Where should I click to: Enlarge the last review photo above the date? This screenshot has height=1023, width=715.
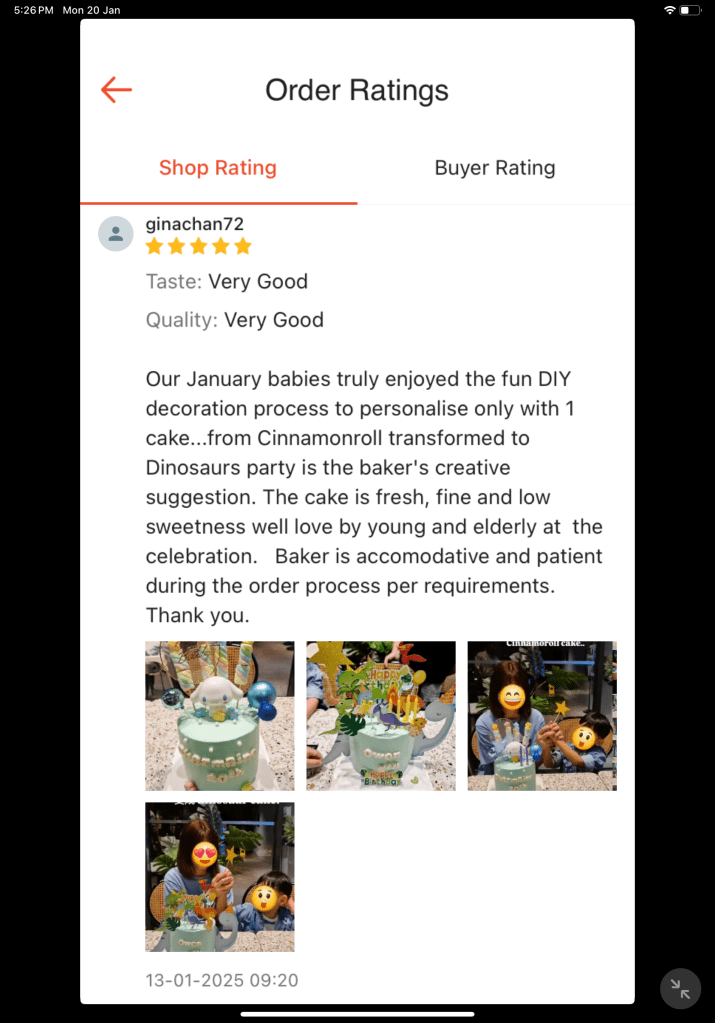[x=220, y=877]
